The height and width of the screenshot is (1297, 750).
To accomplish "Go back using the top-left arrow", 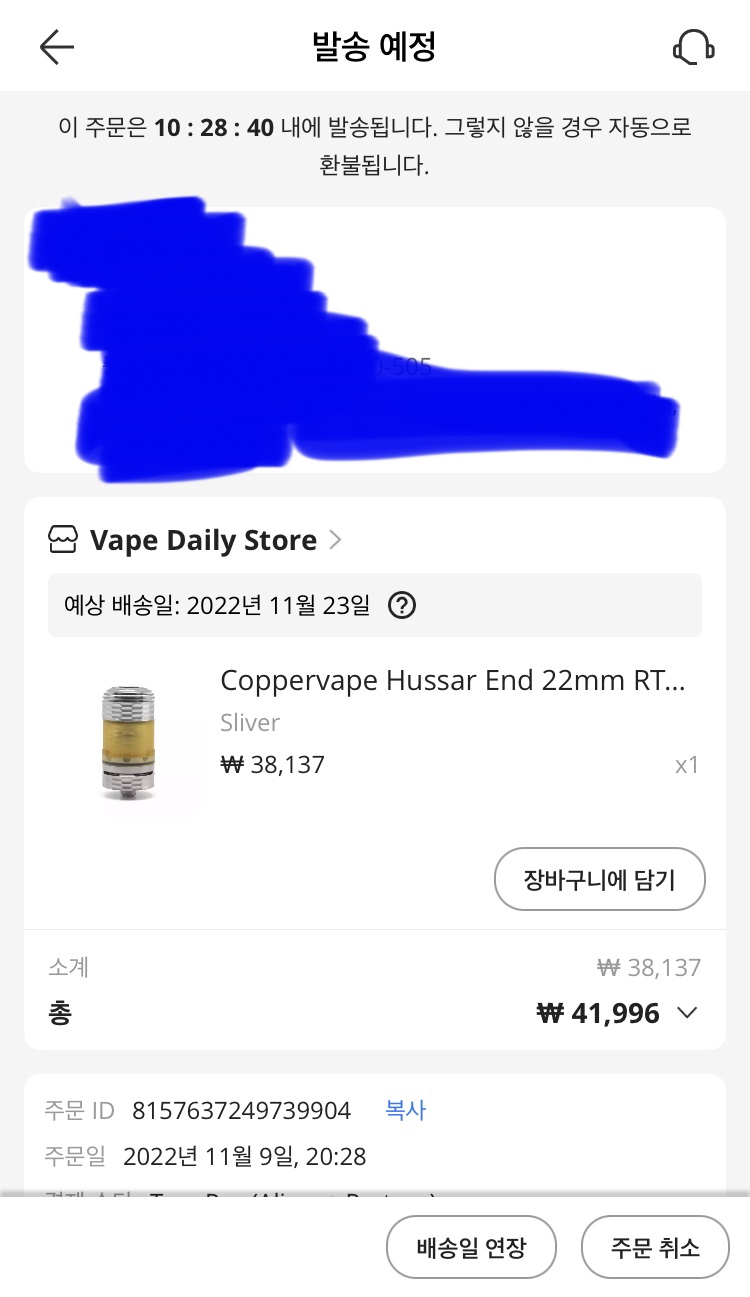I will coord(57,47).
